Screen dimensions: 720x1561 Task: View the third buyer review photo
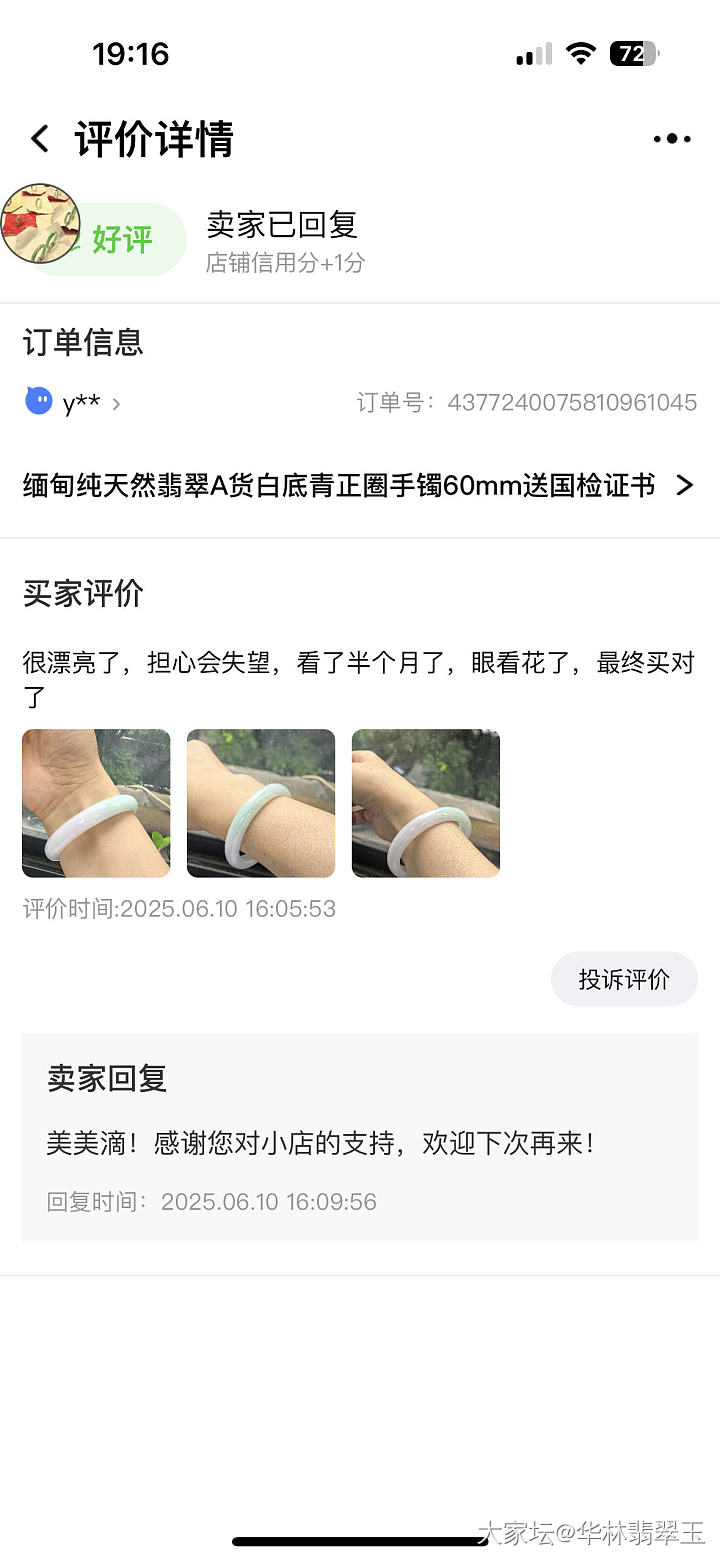tap(426, 803)
